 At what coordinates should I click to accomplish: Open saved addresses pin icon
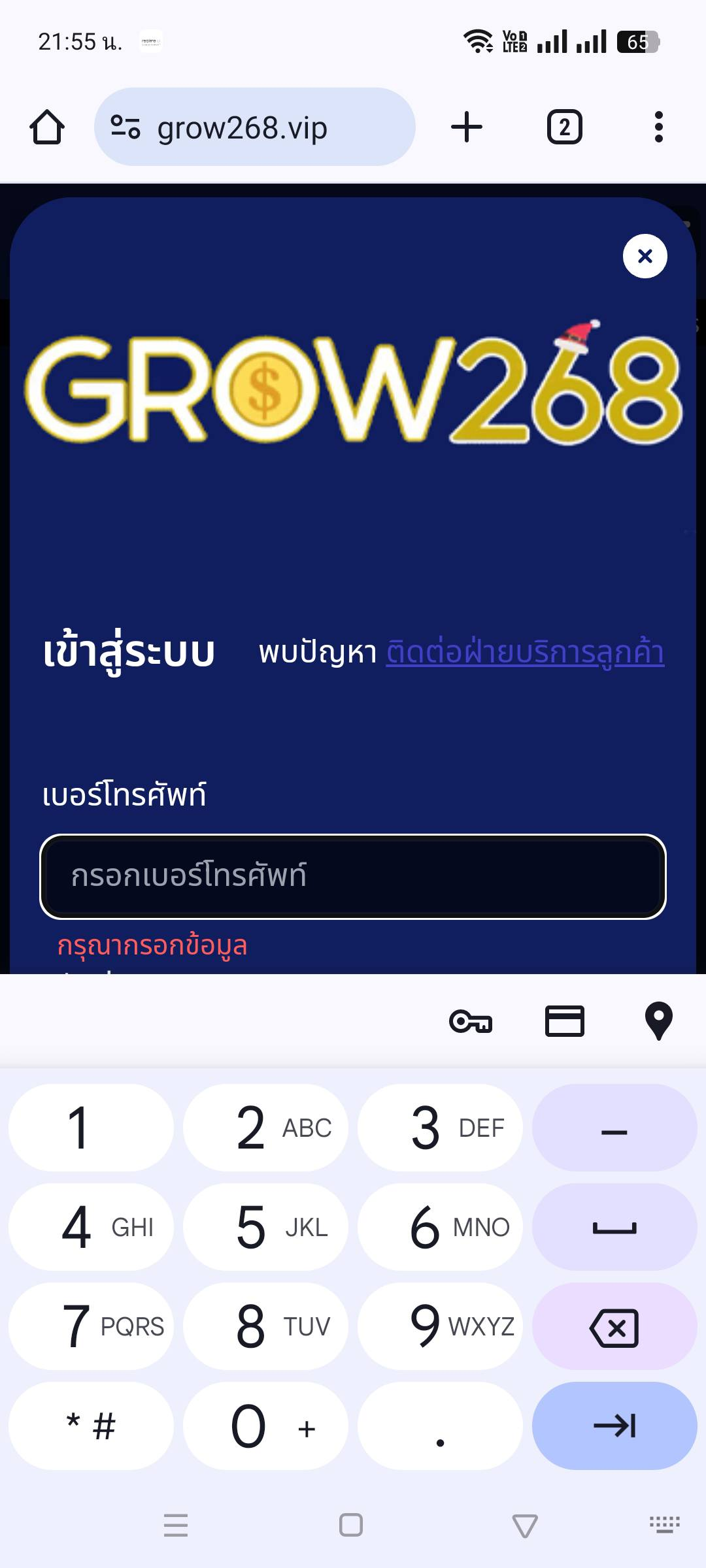(x=658, y=1021)
